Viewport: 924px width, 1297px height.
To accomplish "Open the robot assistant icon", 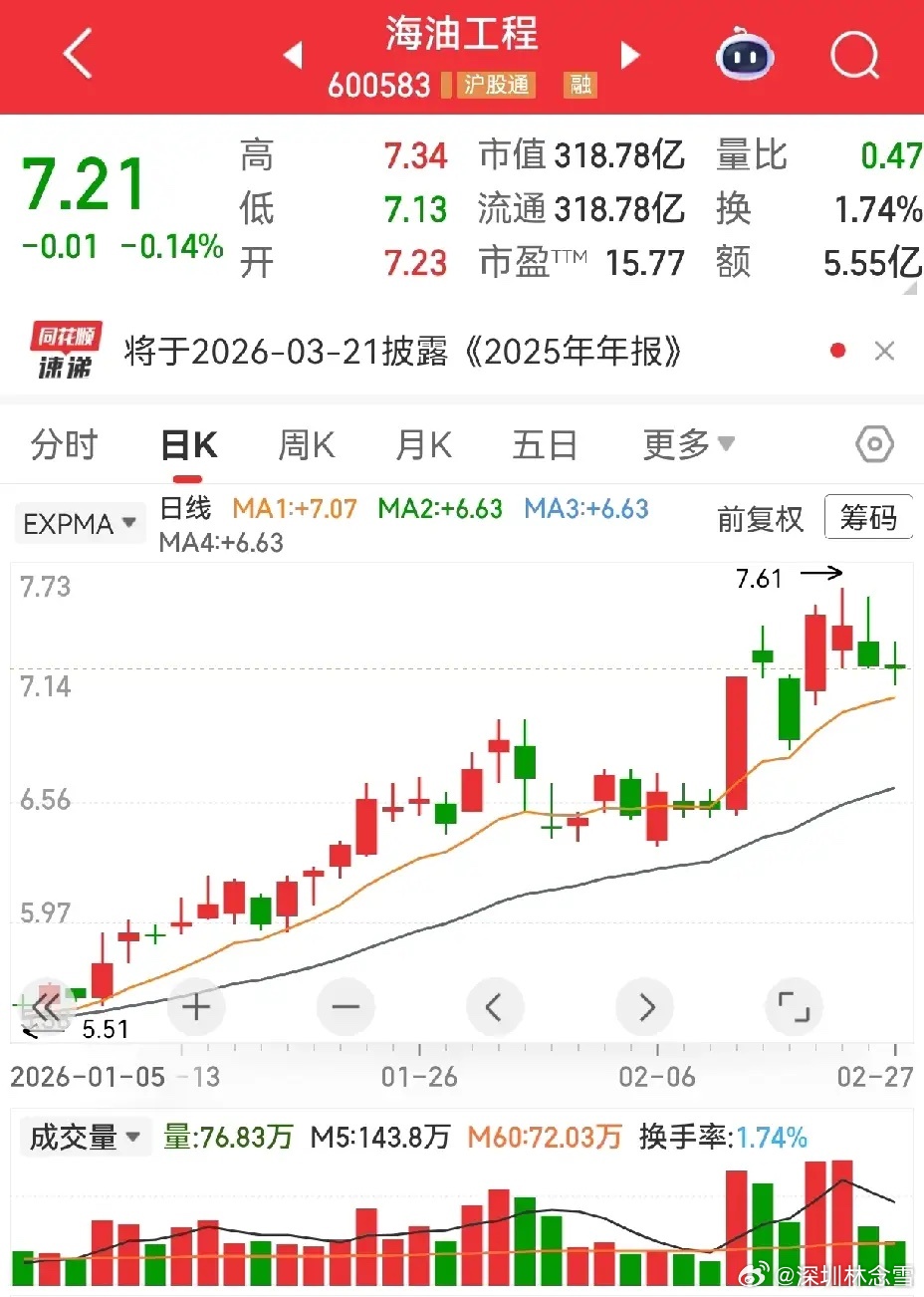I will coord(744,55).
